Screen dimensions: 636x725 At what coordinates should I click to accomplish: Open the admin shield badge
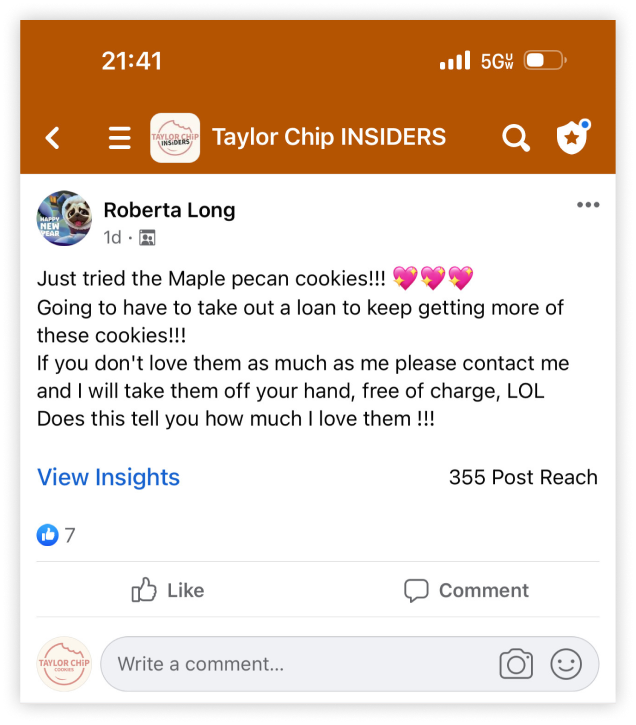571,138
